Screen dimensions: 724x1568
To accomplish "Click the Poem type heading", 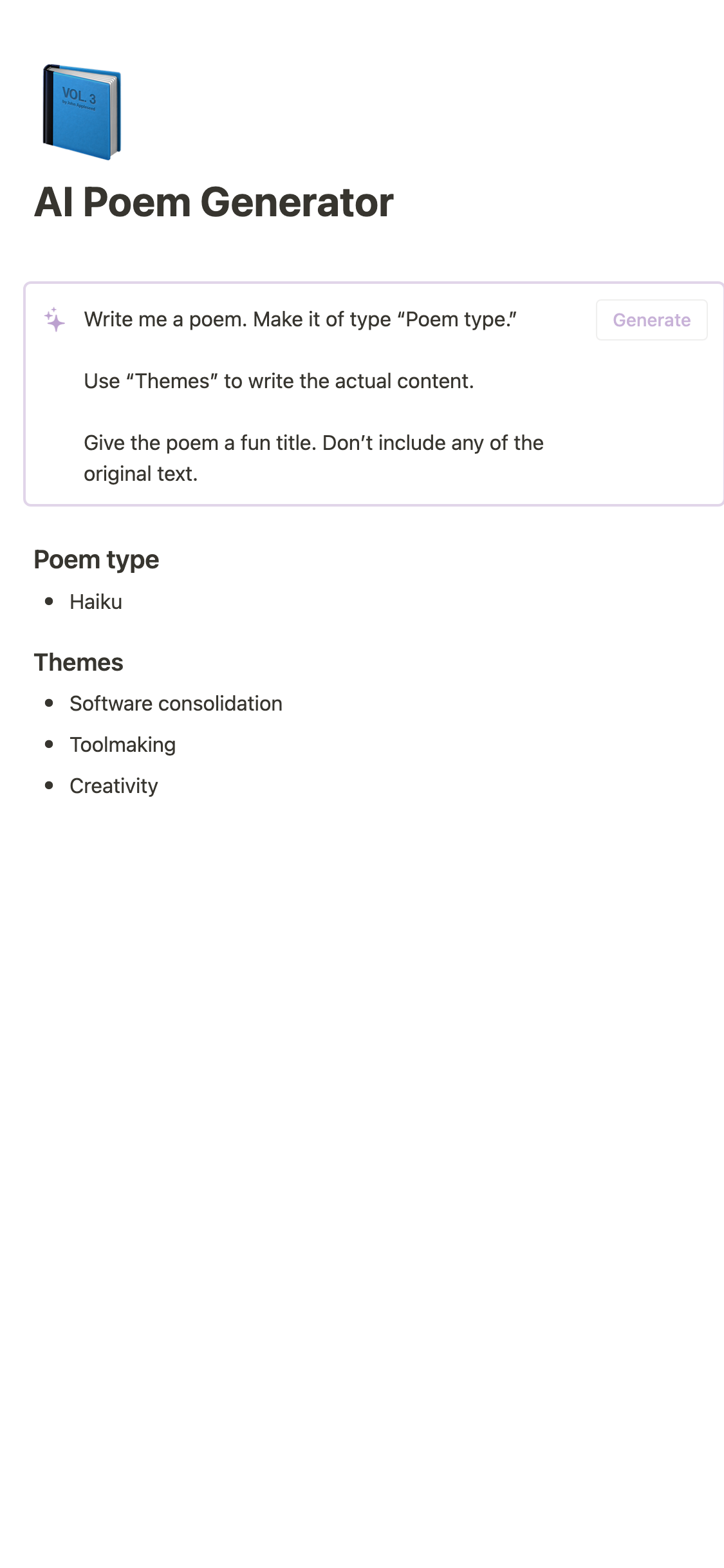I will pyautogui.click(x=97, y=559).
